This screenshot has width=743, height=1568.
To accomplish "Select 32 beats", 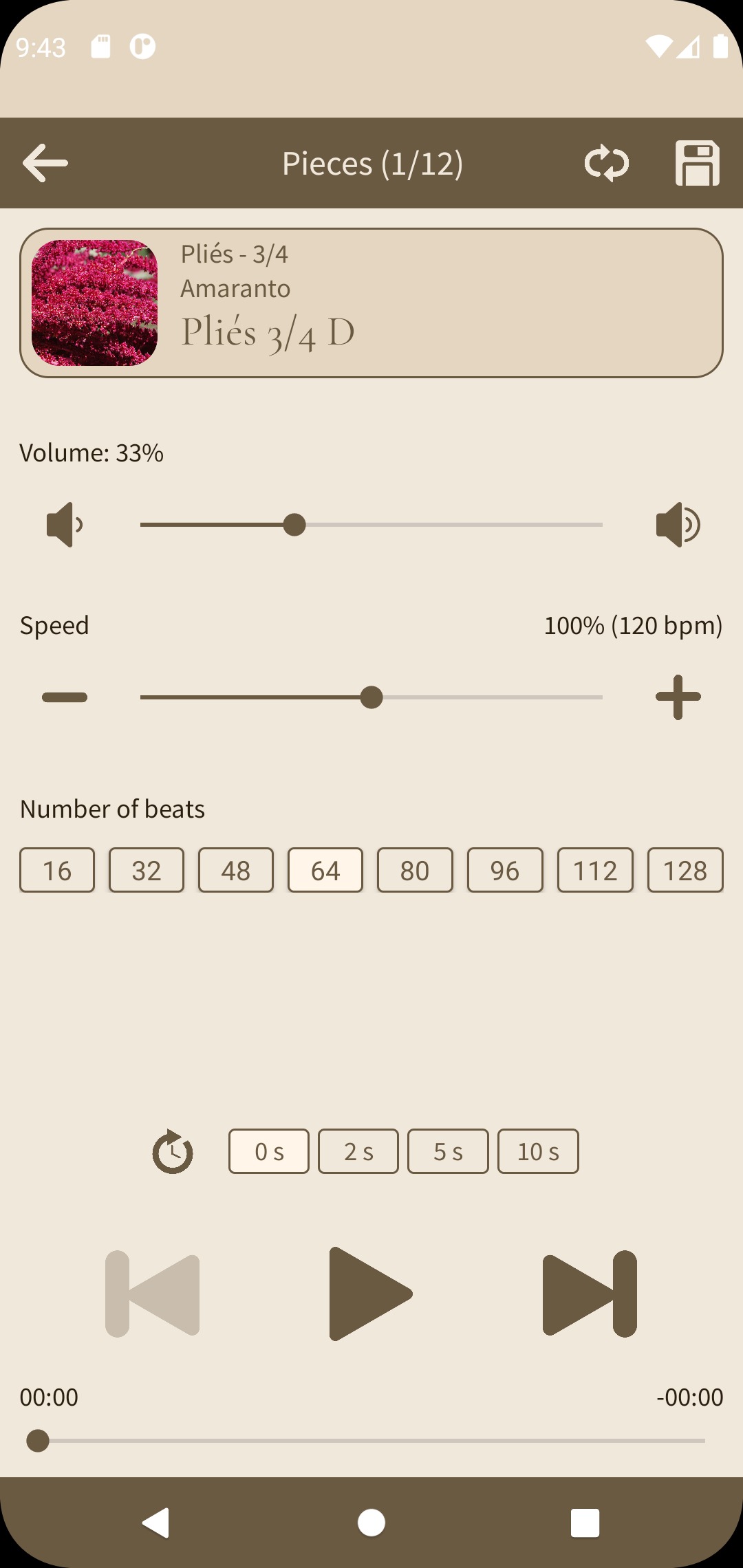I will 147,870.
